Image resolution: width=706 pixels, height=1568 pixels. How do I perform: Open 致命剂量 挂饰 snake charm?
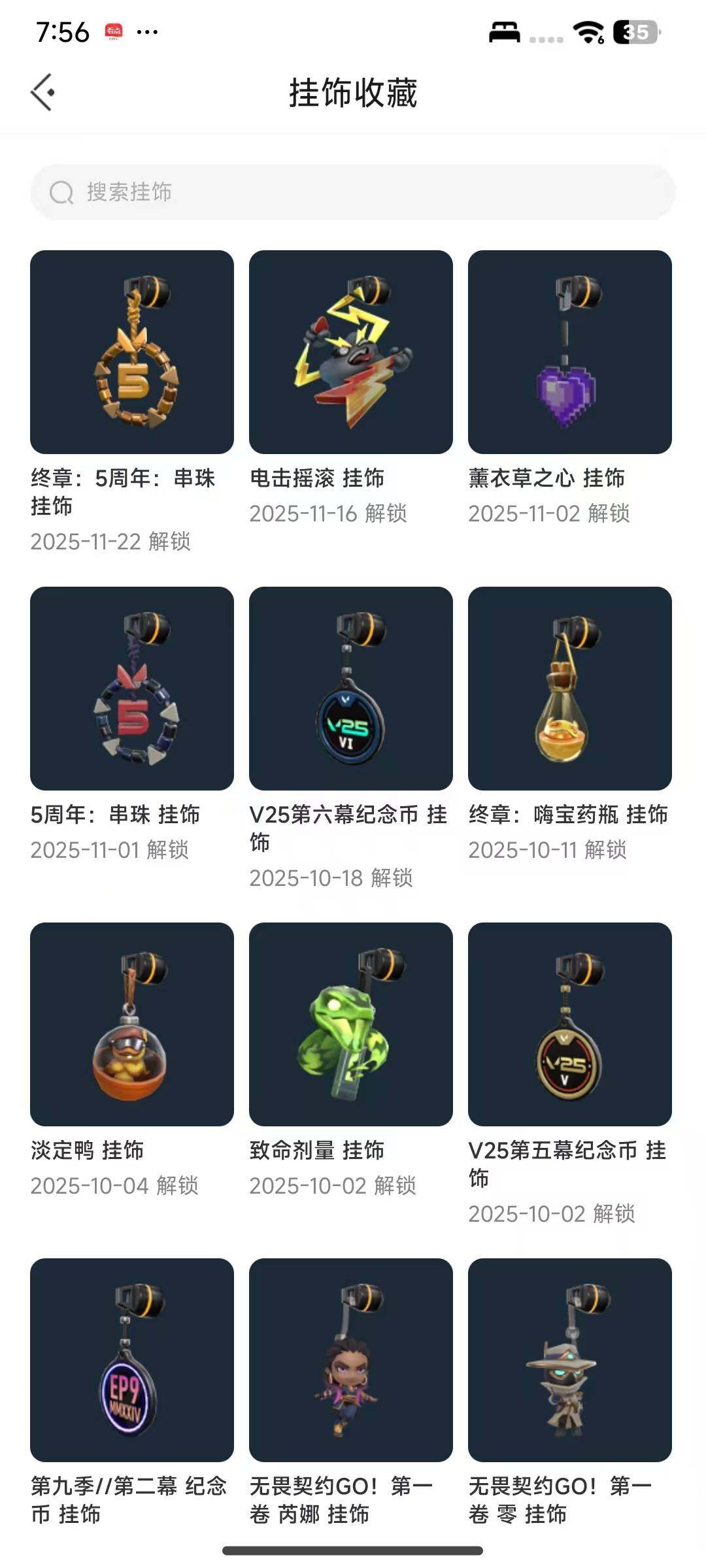(x=351, y=1024)
